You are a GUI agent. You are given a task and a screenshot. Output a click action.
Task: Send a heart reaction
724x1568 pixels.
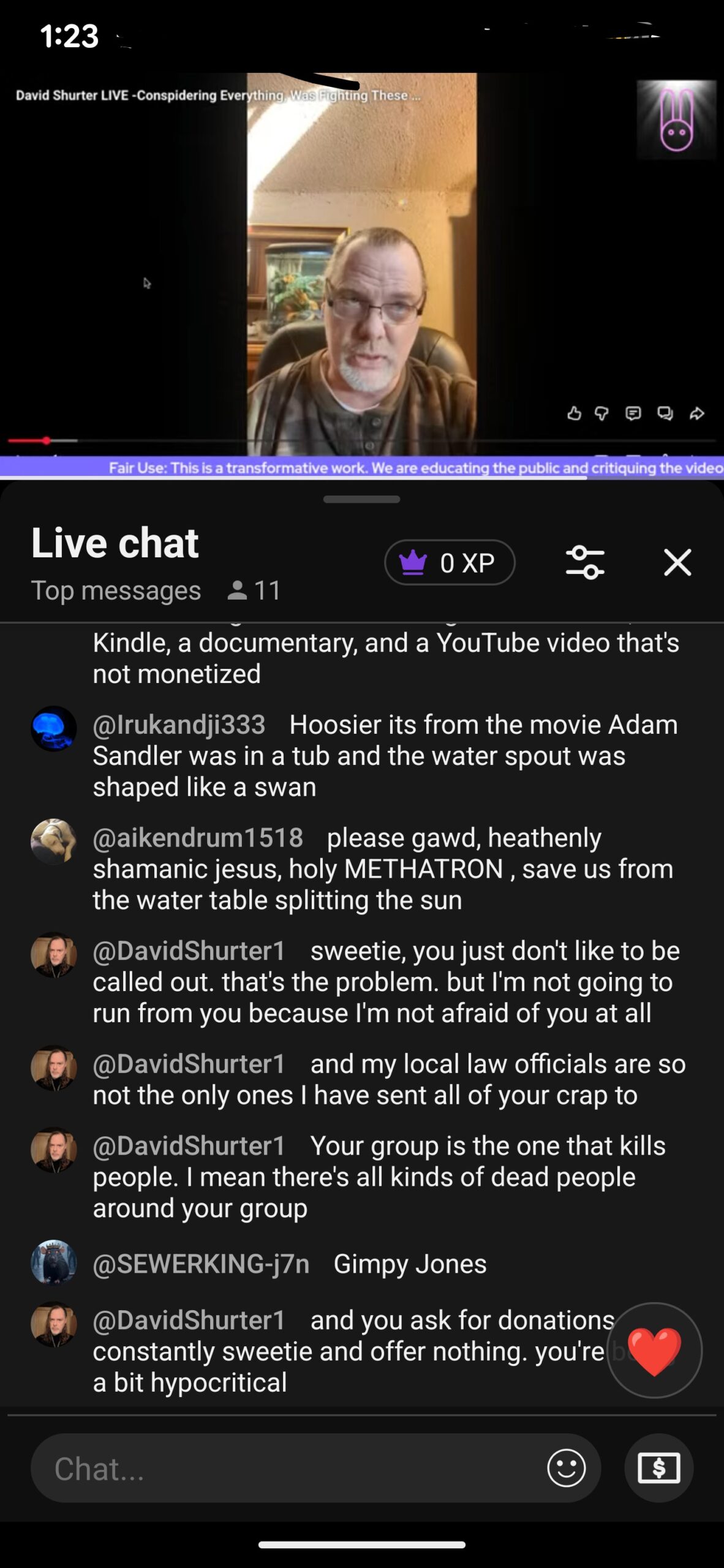[654, 1350]
